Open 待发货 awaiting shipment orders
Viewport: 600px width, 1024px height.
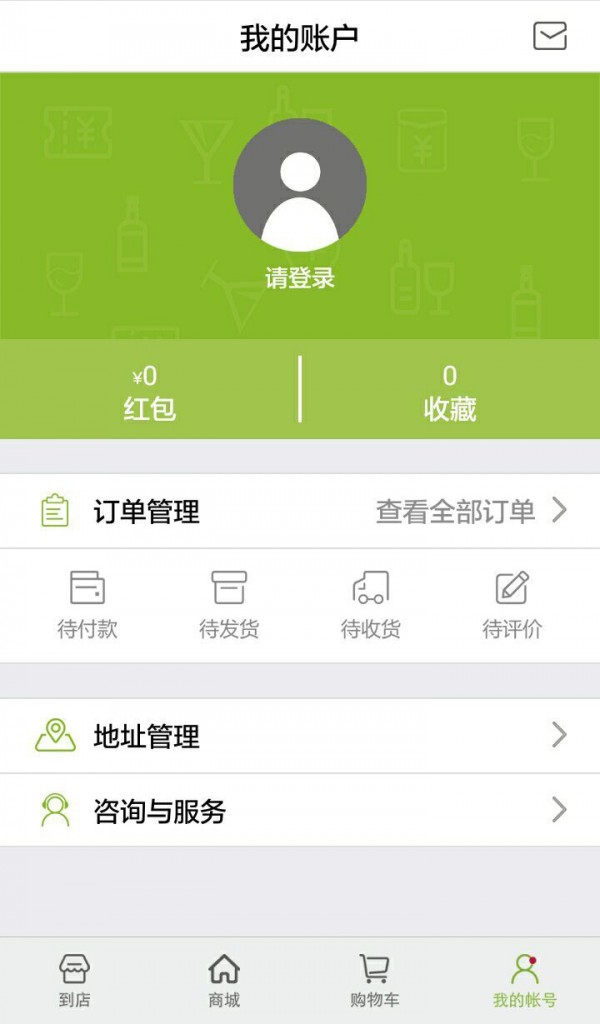click(x=229, y=605)
